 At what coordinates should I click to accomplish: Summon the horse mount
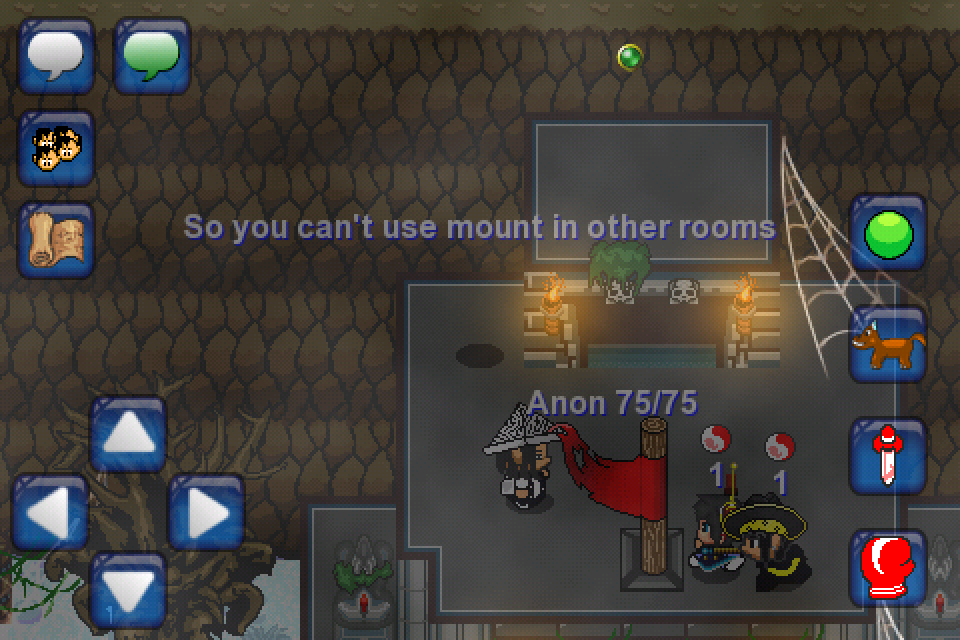(888, 345)
